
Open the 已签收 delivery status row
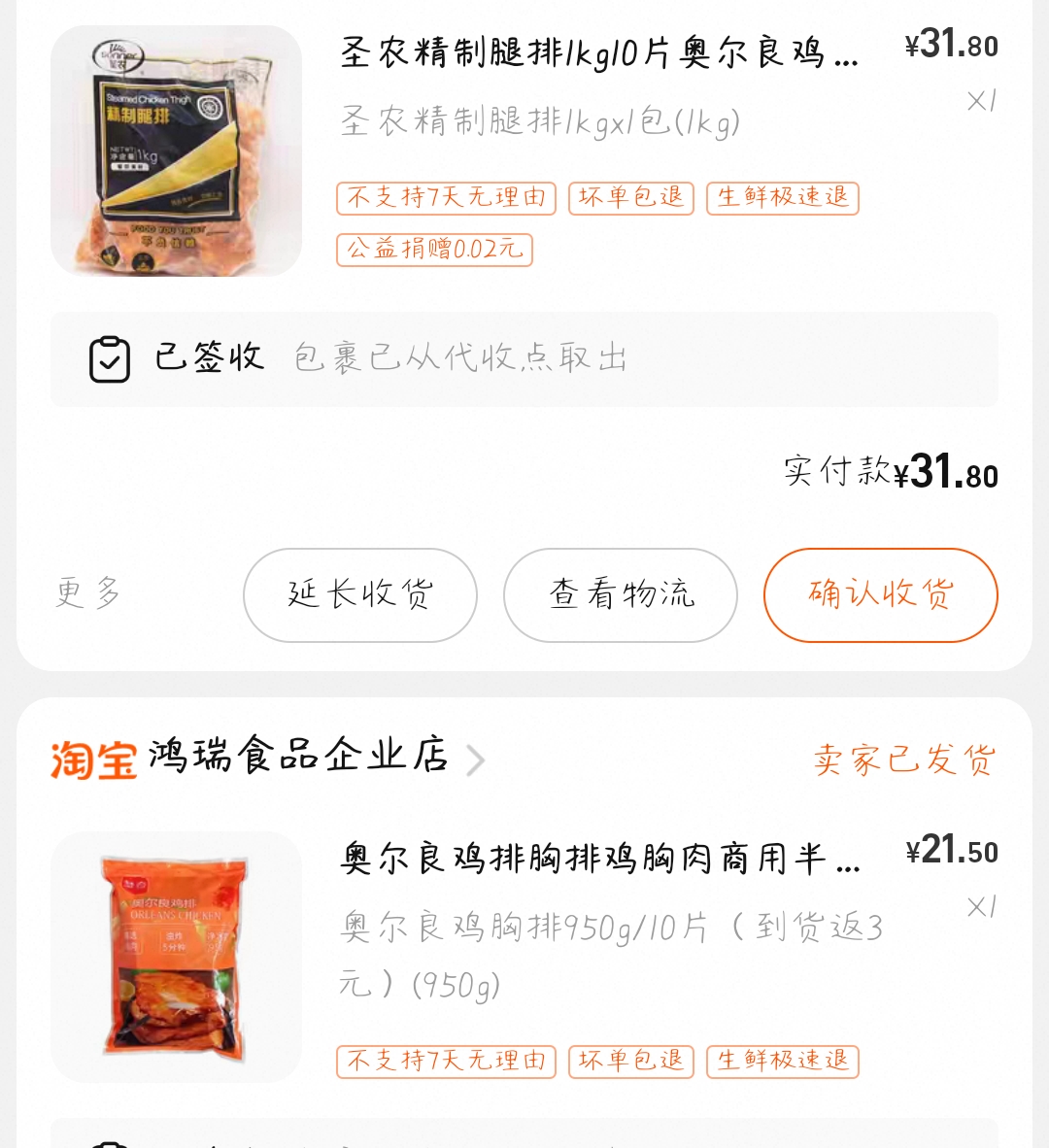coord(524,358)
